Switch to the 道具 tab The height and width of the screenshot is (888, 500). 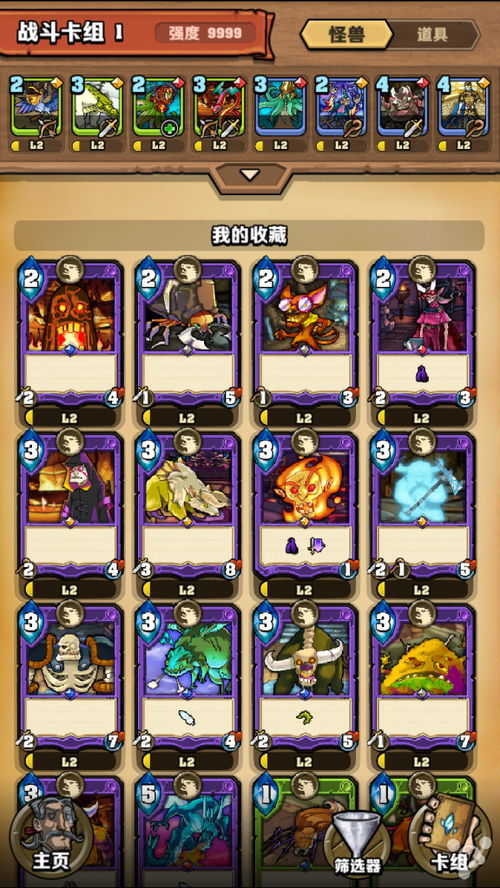433,35
